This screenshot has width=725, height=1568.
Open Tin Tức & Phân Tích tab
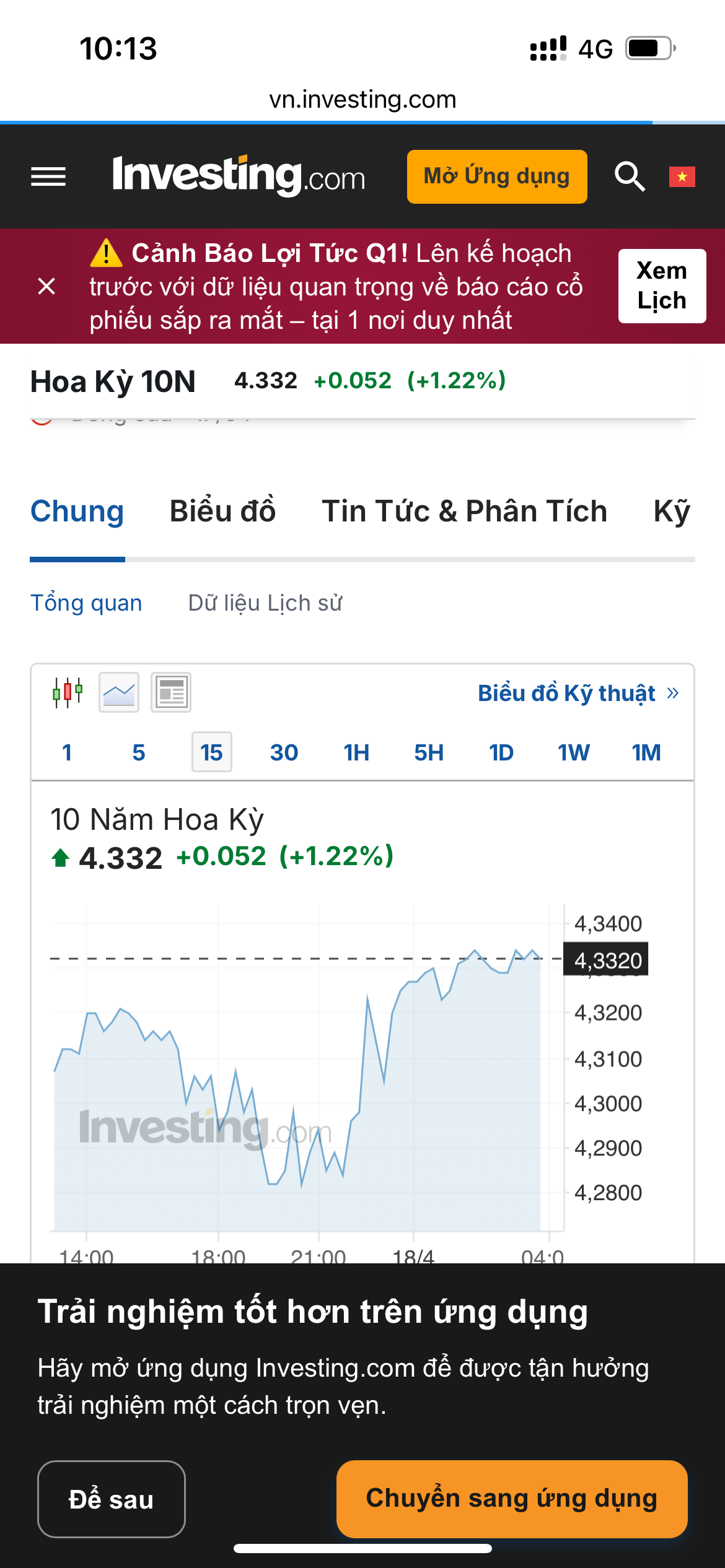(464, 512)
